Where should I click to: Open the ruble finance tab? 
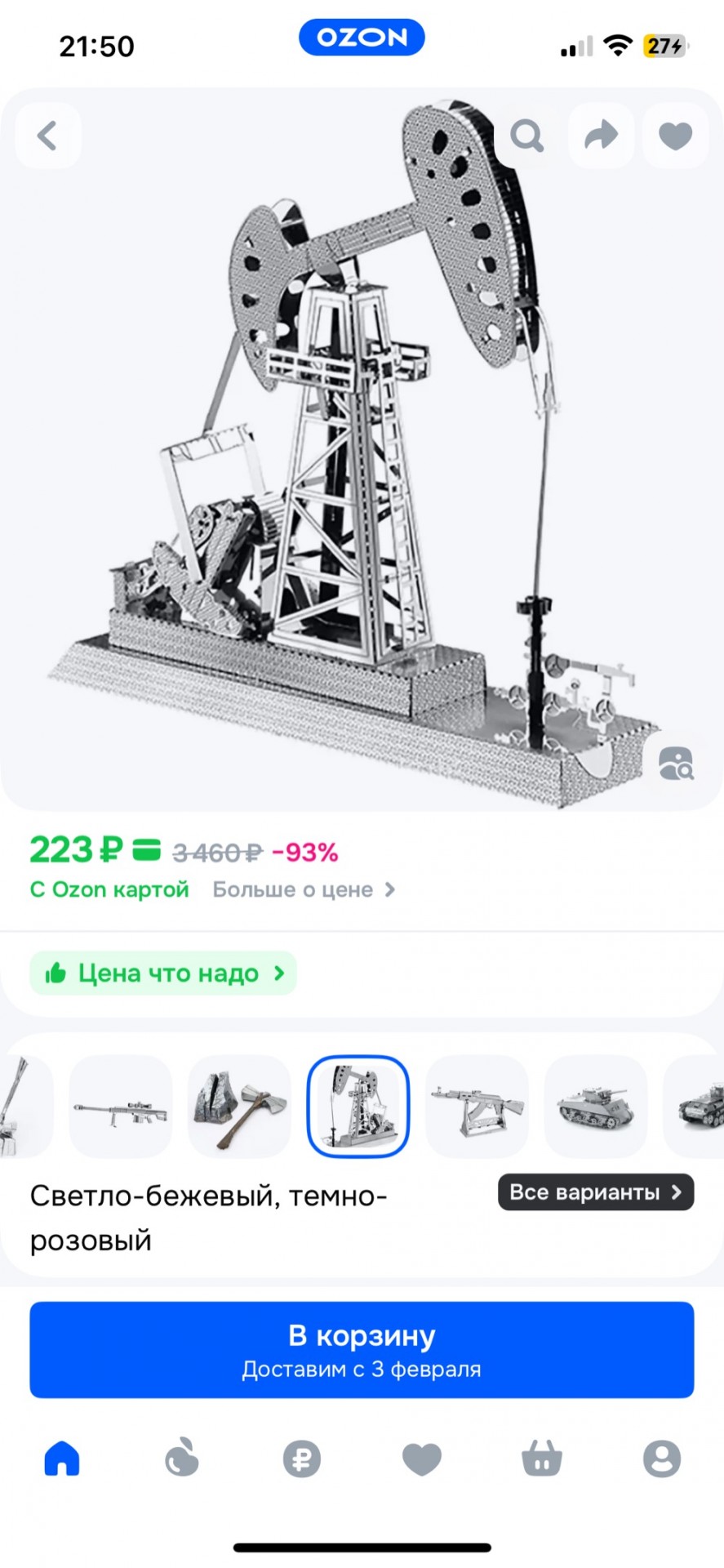(x=302, y=1459)
